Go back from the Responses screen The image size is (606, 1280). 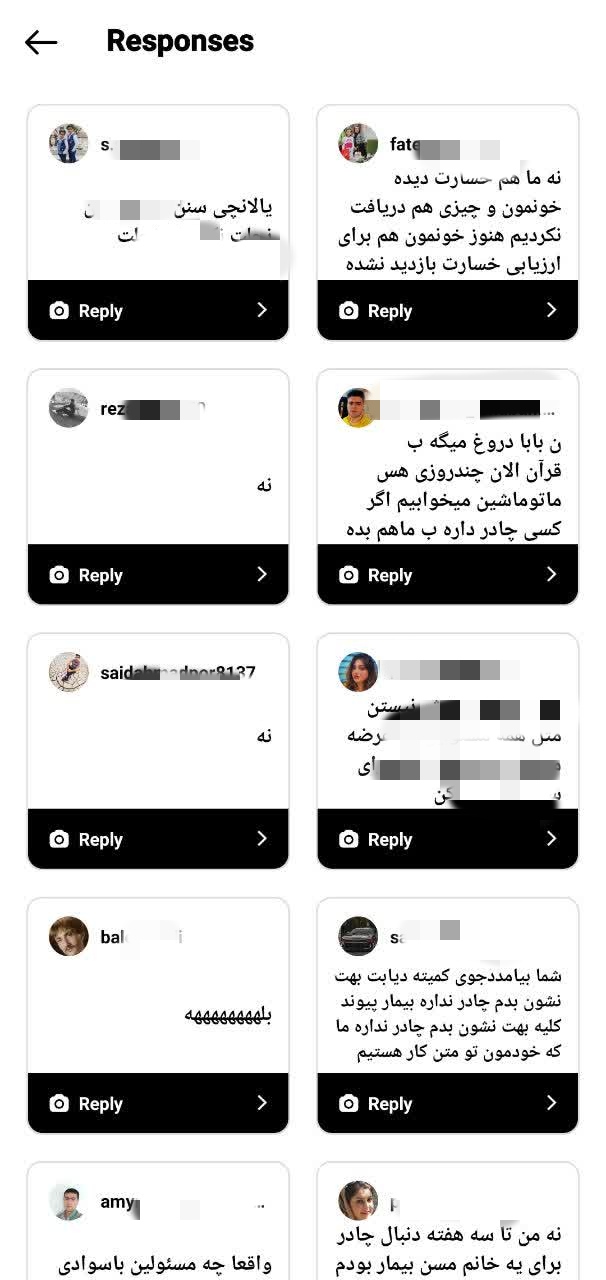[41, 42]
